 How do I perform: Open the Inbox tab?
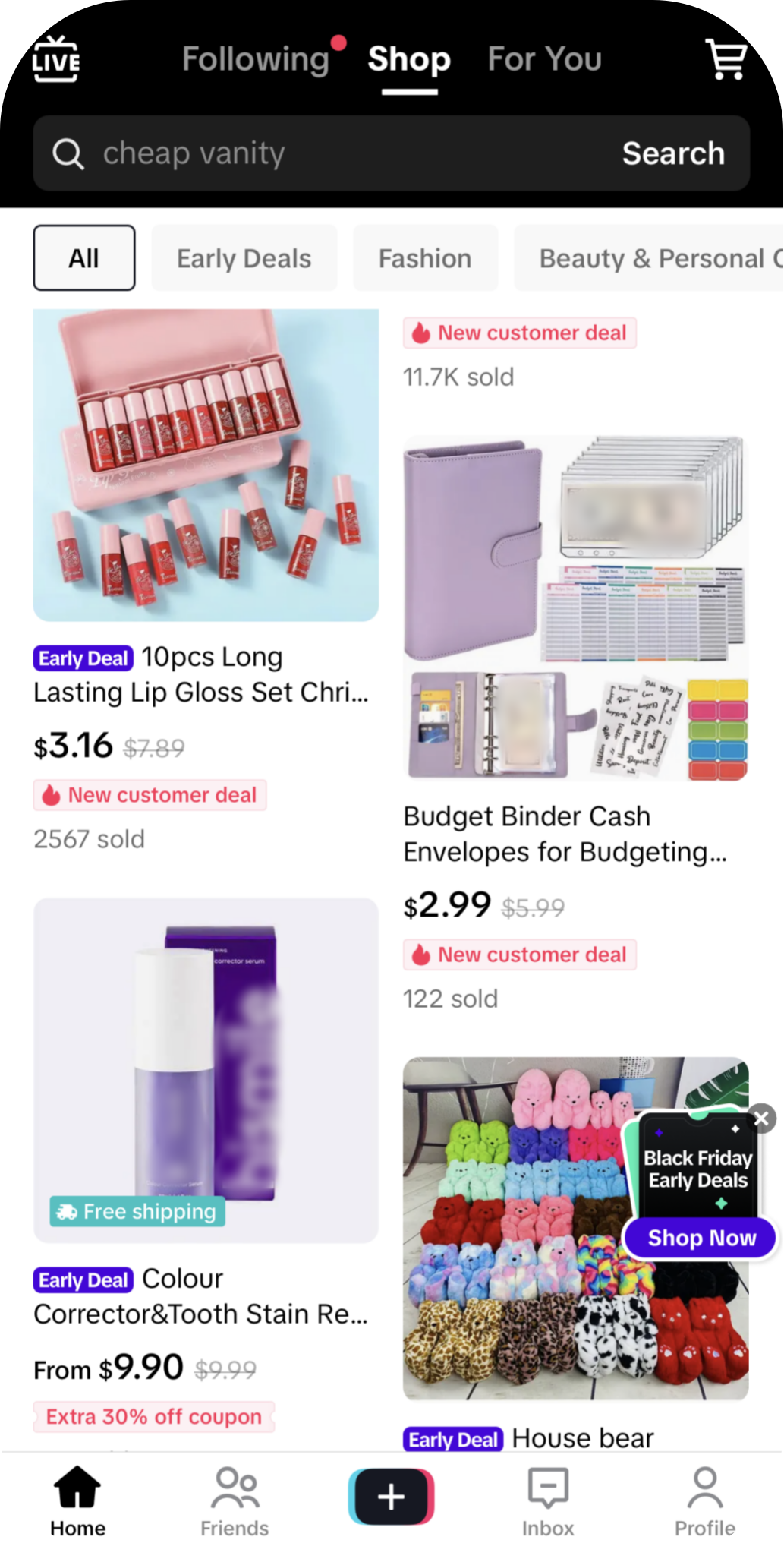(x=547, y=1500)
